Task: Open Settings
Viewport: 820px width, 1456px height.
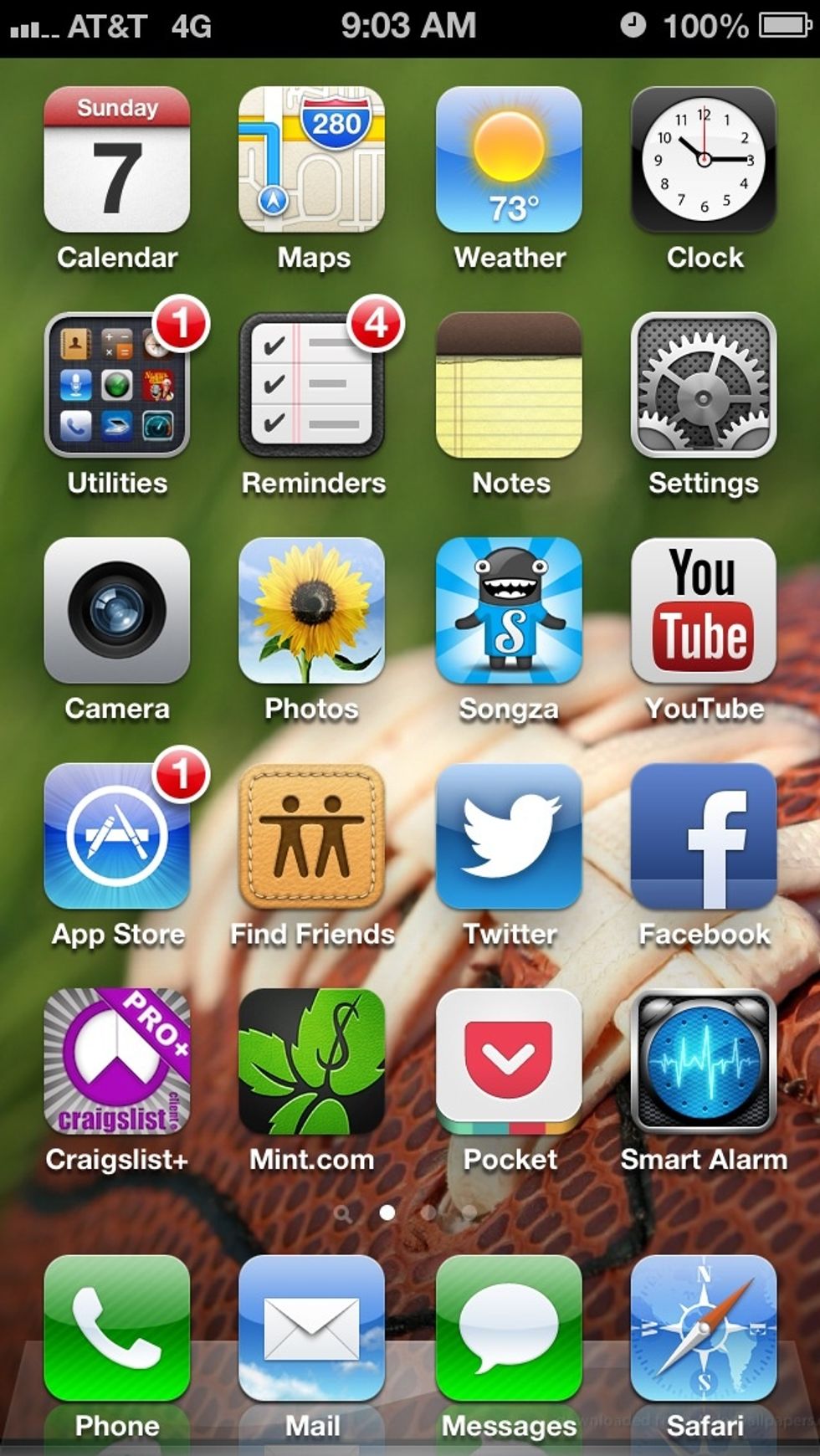Action: pos(704,385)
